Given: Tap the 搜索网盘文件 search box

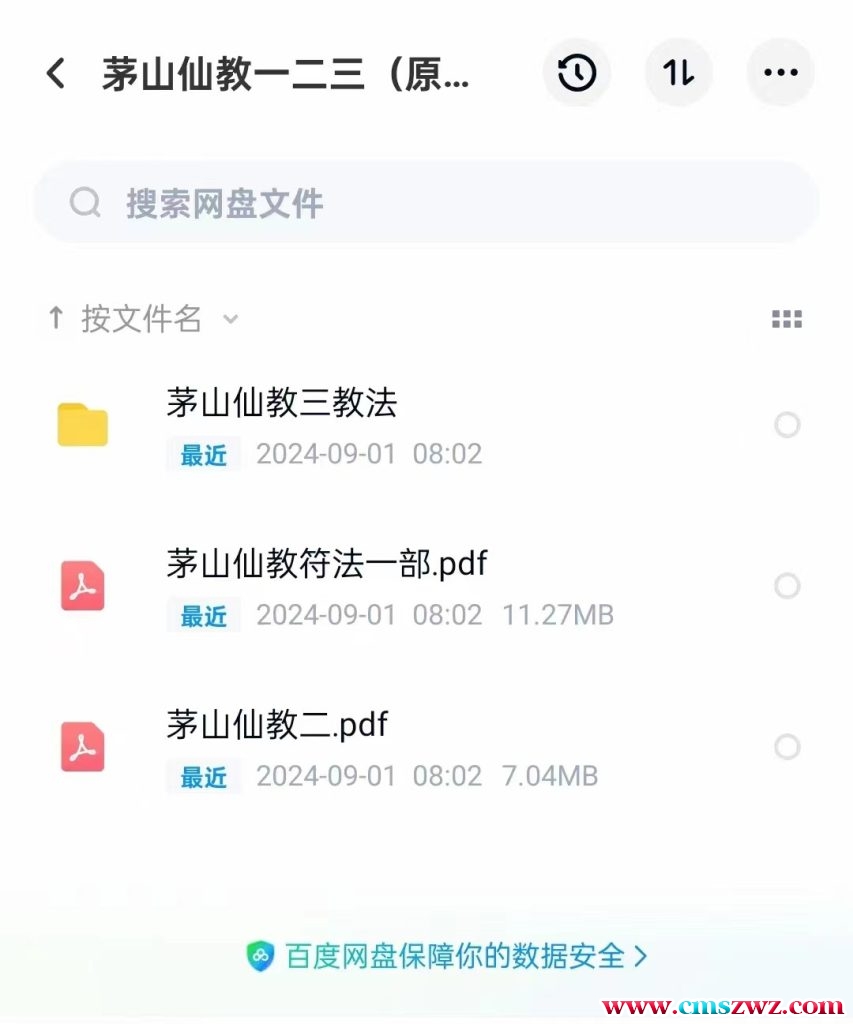Looking at the screenshot, I should [426, 203].
